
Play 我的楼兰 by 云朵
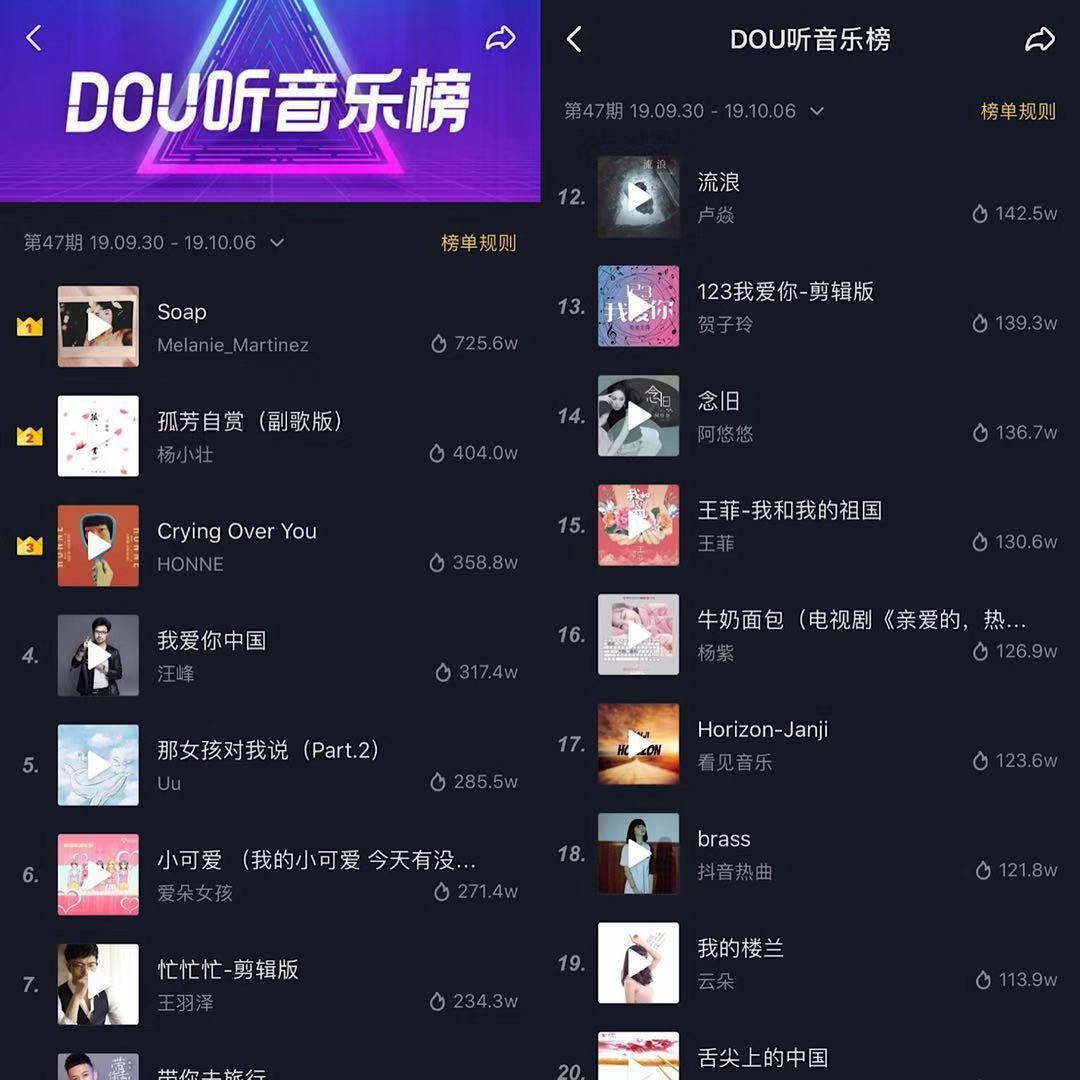tap(638, 963)
